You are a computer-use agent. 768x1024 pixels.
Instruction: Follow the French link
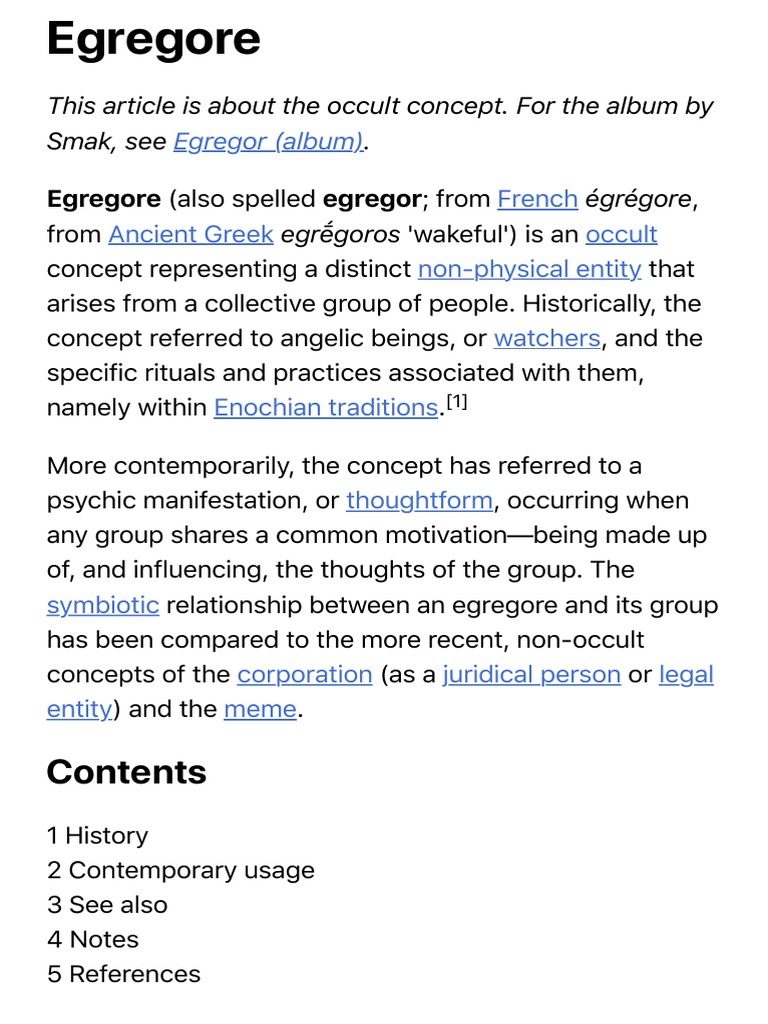[537, 199]
